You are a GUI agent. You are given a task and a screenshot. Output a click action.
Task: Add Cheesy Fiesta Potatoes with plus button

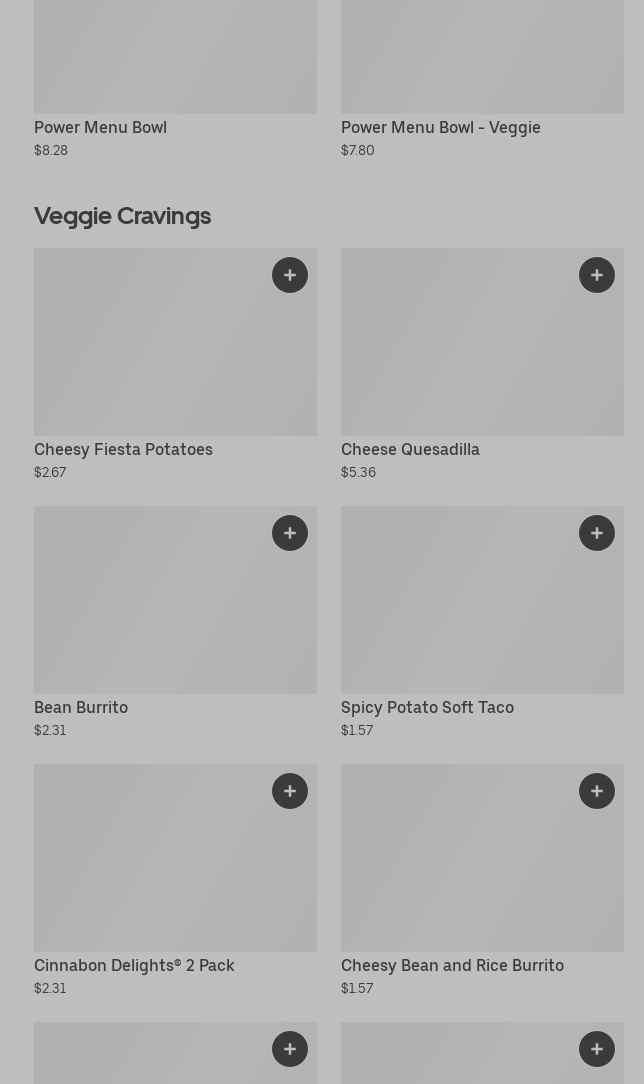pyautogui.click(x=290, y=275)
